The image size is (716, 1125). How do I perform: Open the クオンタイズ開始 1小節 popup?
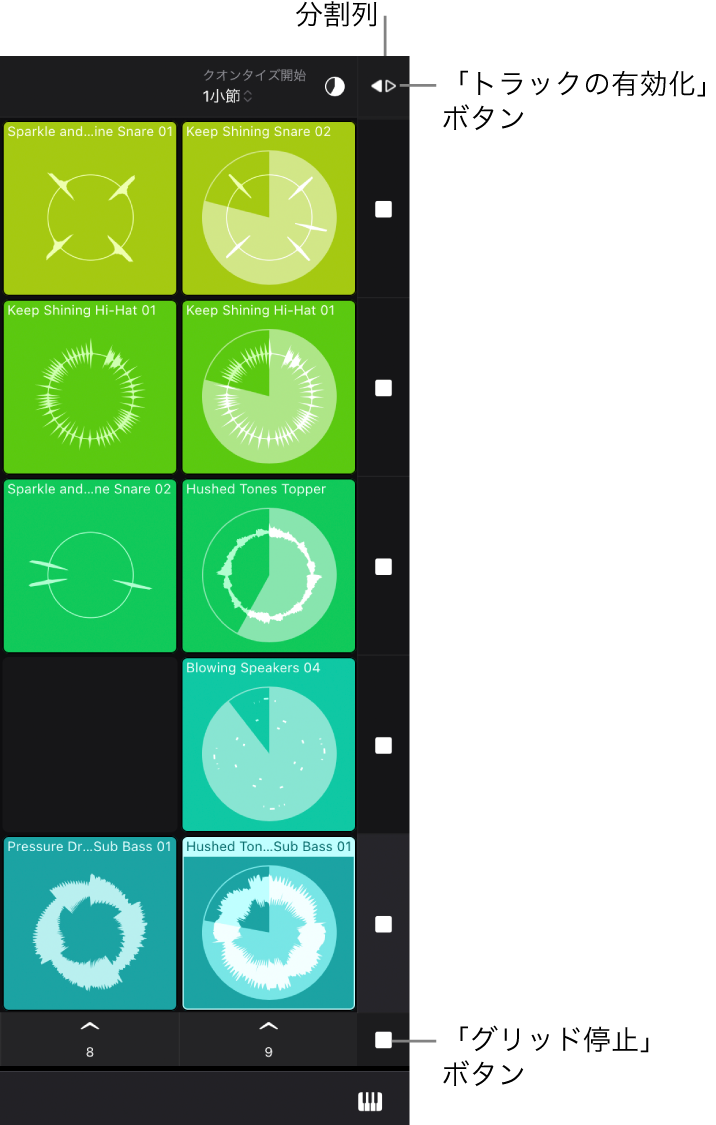click(x=228, y=96)
